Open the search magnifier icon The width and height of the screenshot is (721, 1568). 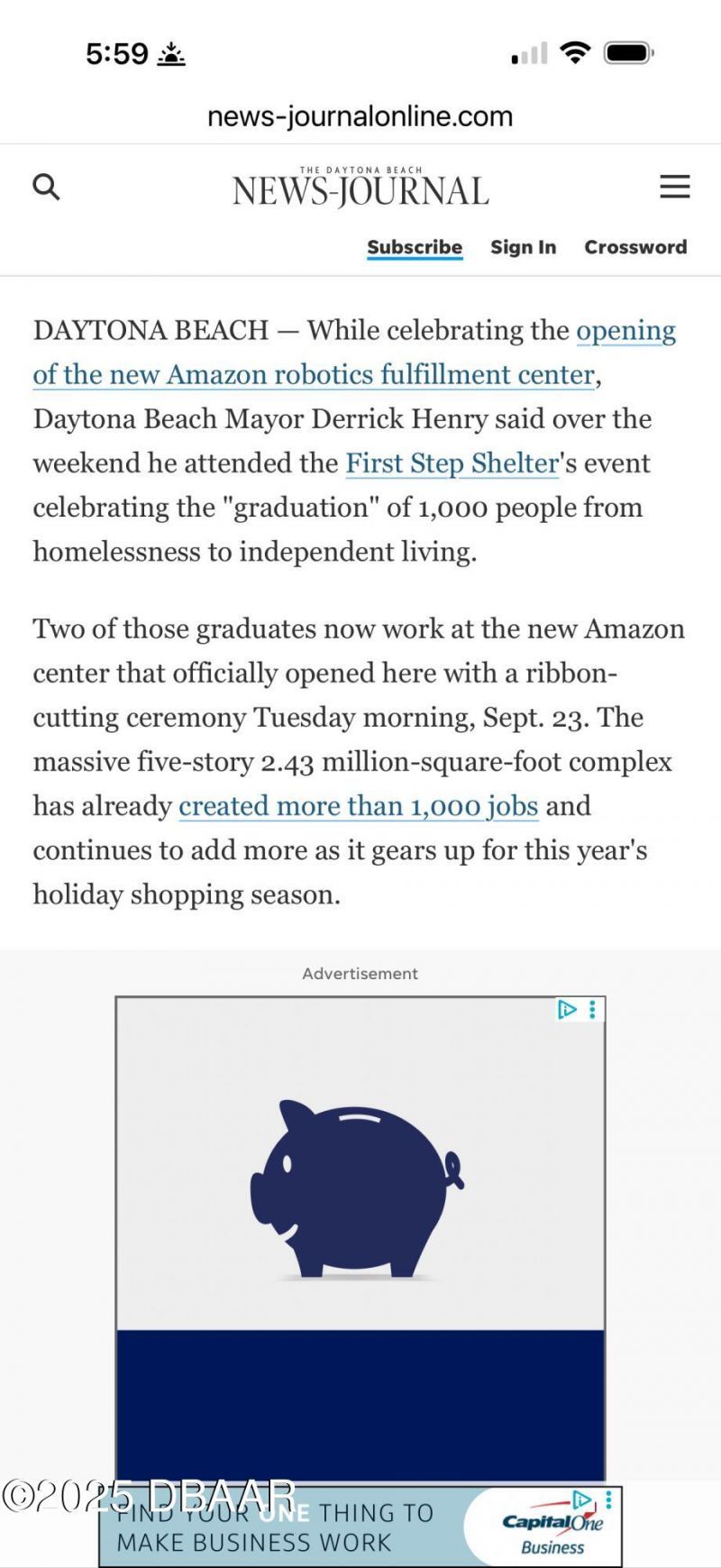[x=46, y=187]
